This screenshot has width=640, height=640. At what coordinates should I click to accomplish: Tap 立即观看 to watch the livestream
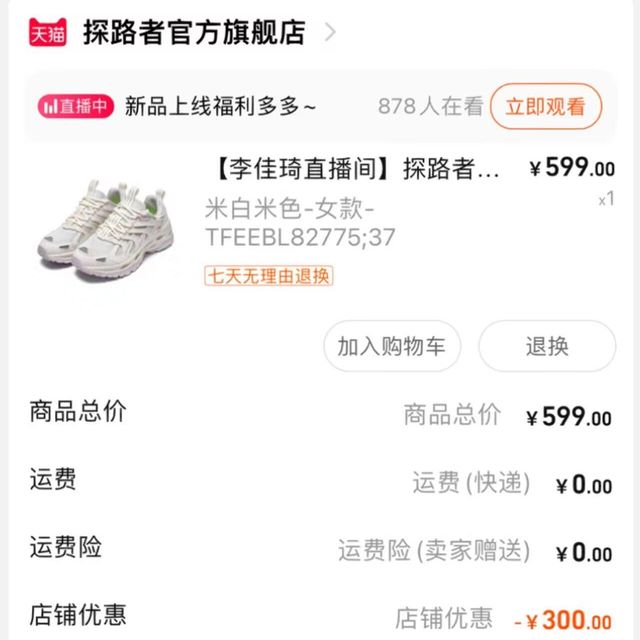[x=545, y=107]
